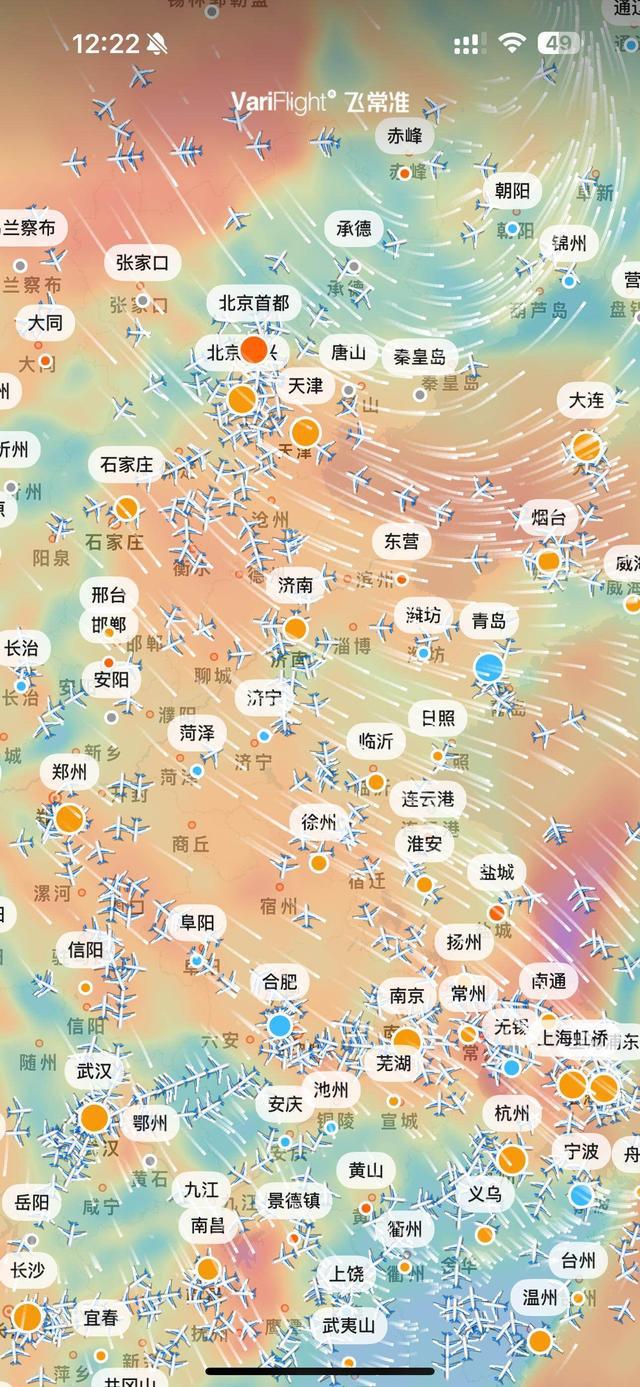Choose the 温州 airport label bubble
Screen dimensions: 640x1387
pos(540,1297)
